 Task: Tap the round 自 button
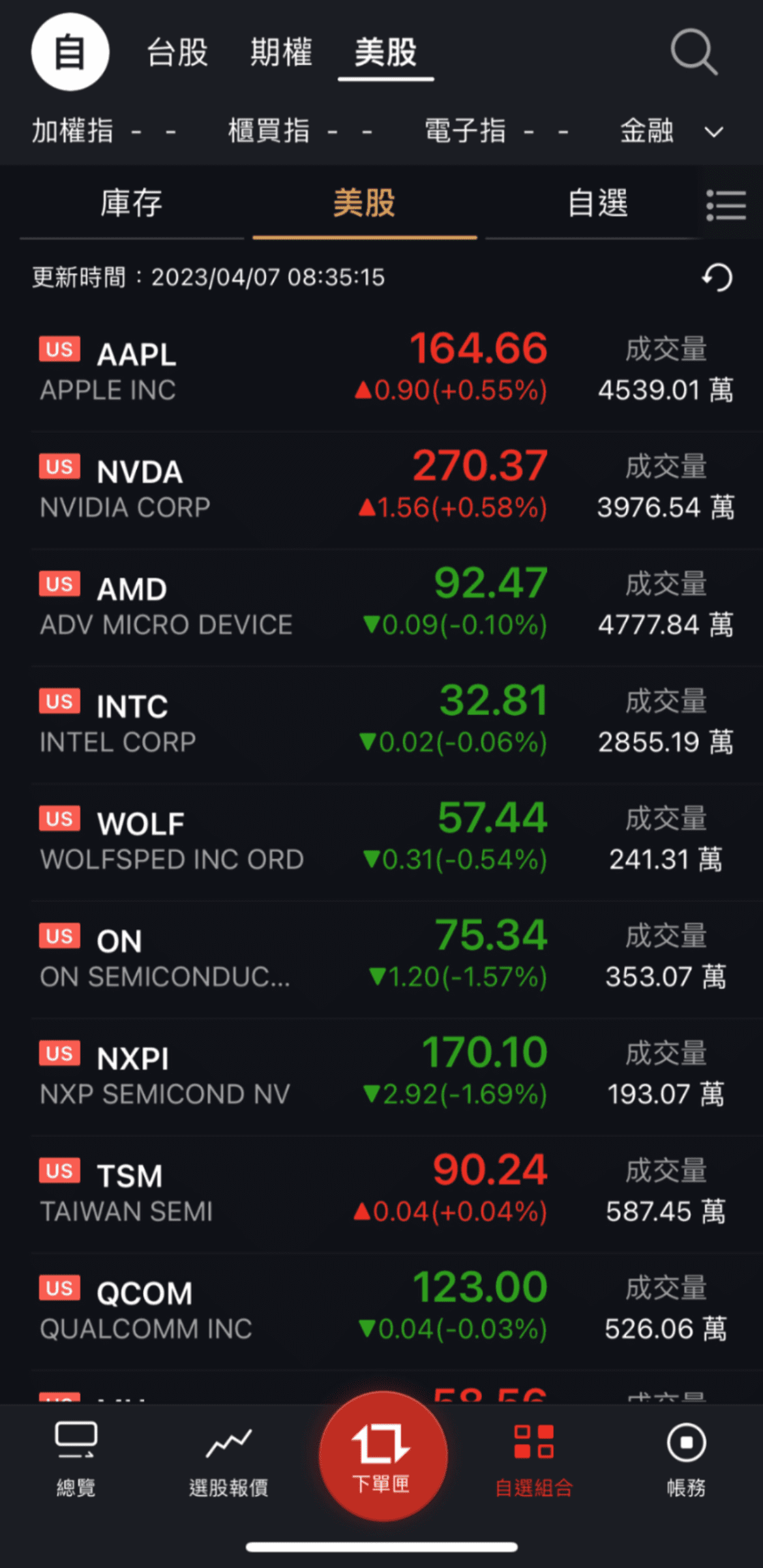[x=70, y=52]
